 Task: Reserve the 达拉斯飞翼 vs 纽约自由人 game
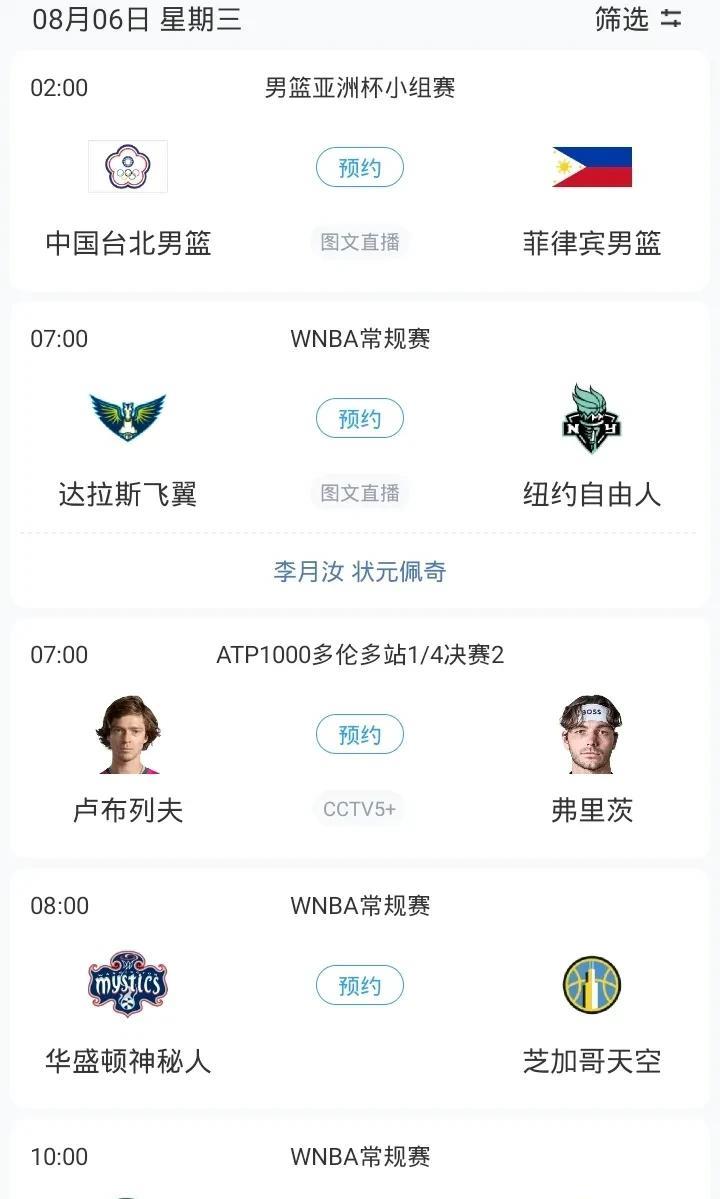pyautogui.click(x=359, y=418)
